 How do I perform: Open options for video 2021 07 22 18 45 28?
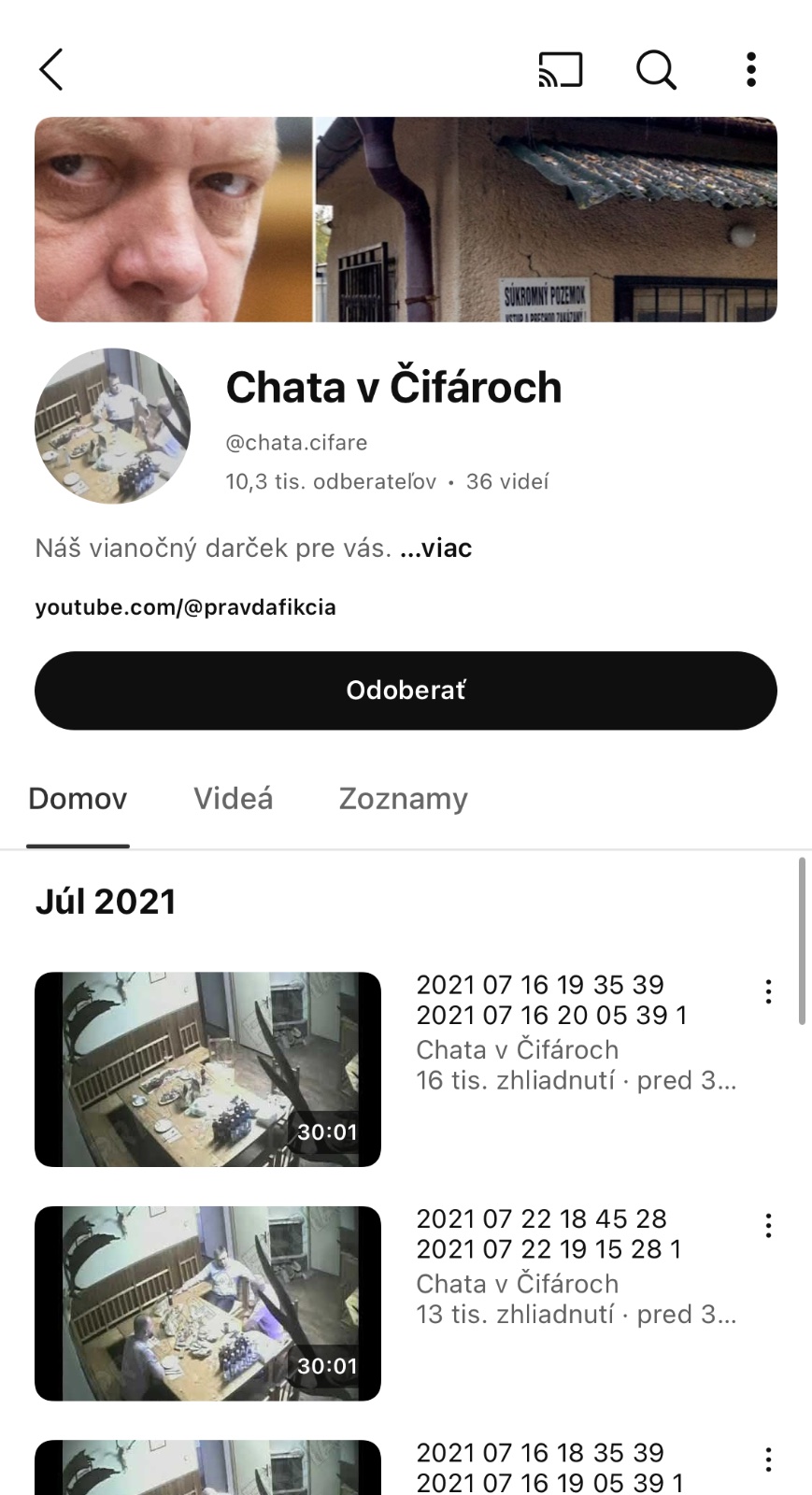tap(768, 1225)
